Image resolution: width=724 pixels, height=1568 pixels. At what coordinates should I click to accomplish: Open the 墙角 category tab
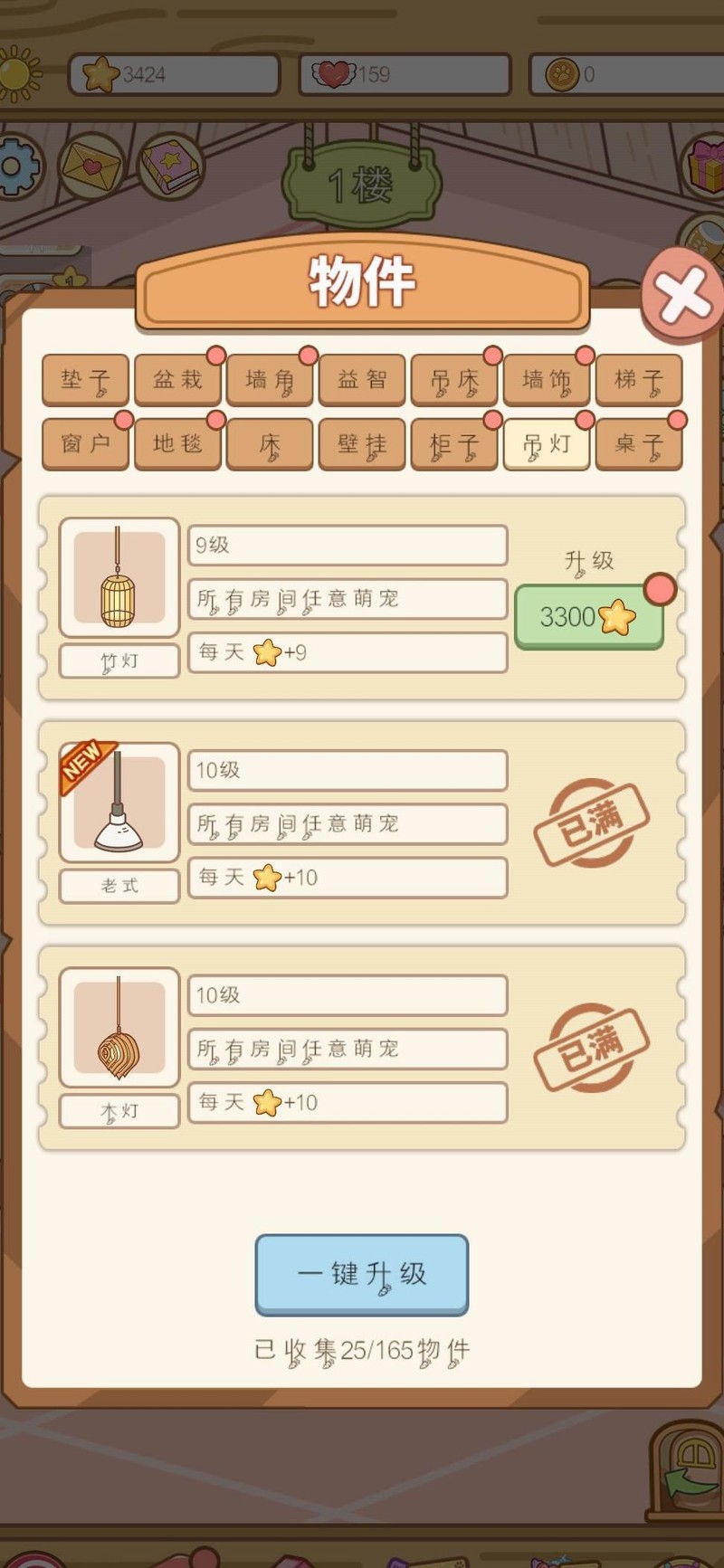[270, 379]
